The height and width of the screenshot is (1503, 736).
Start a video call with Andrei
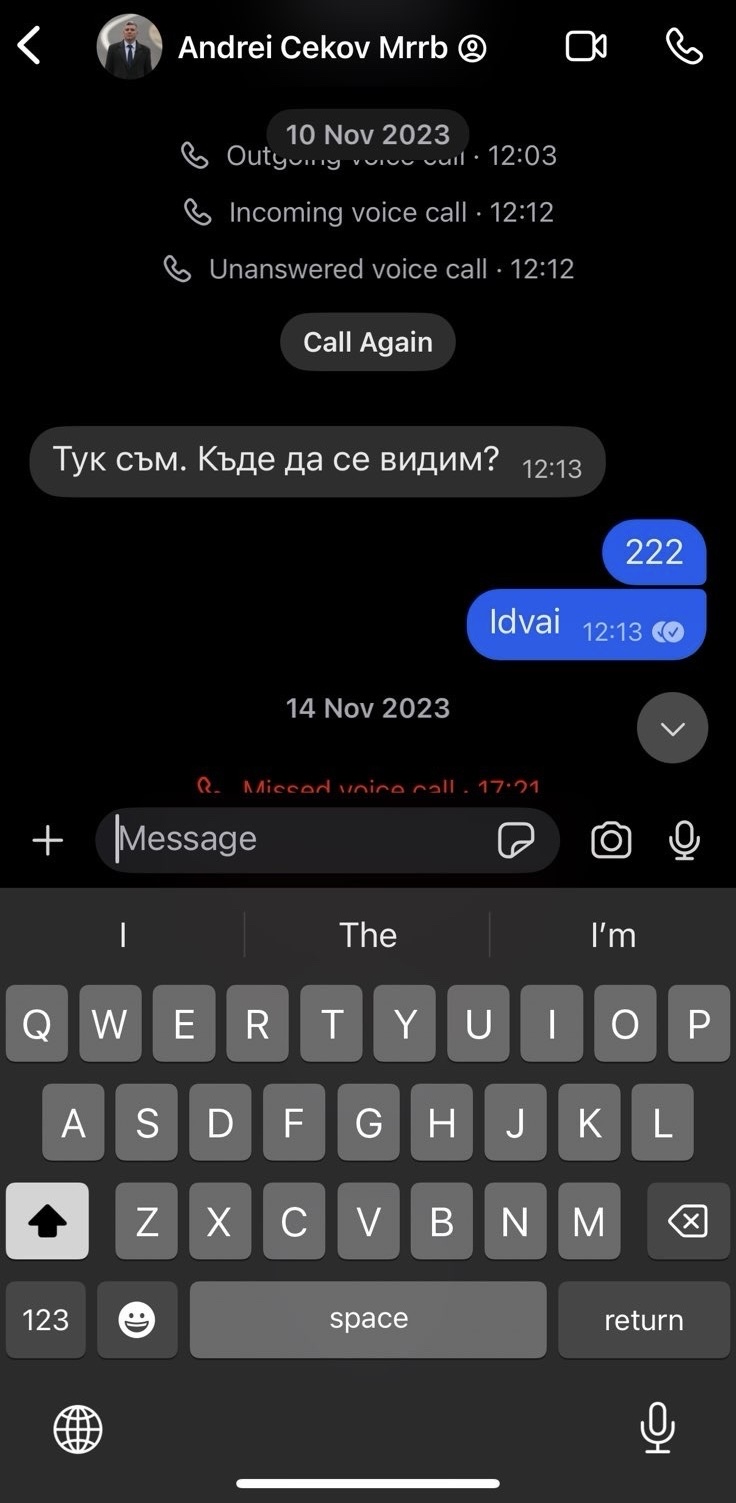(586, 46)
